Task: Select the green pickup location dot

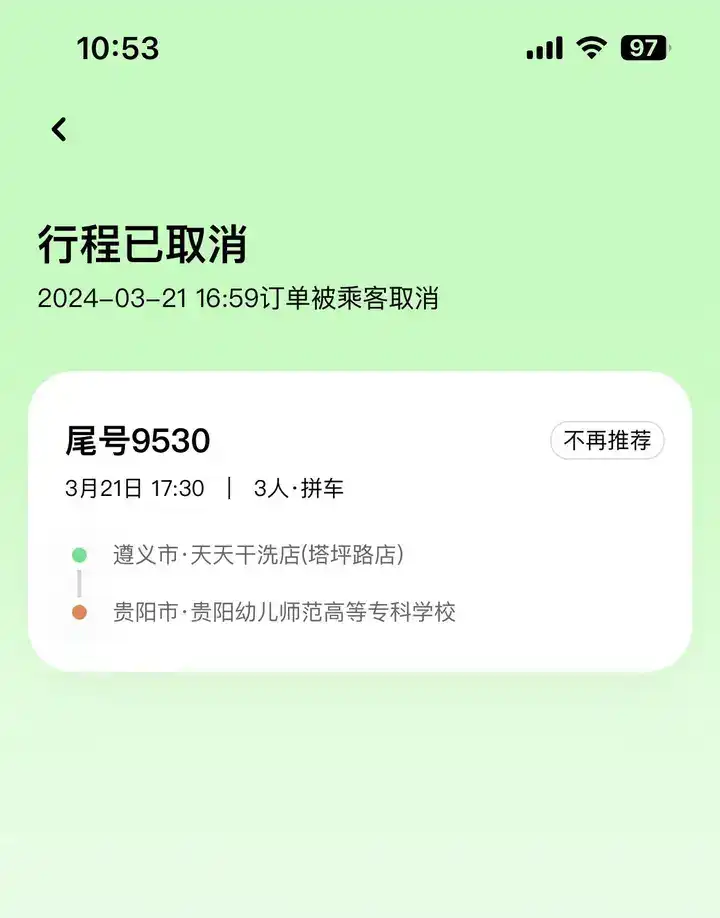Action: tap(79, 554)
